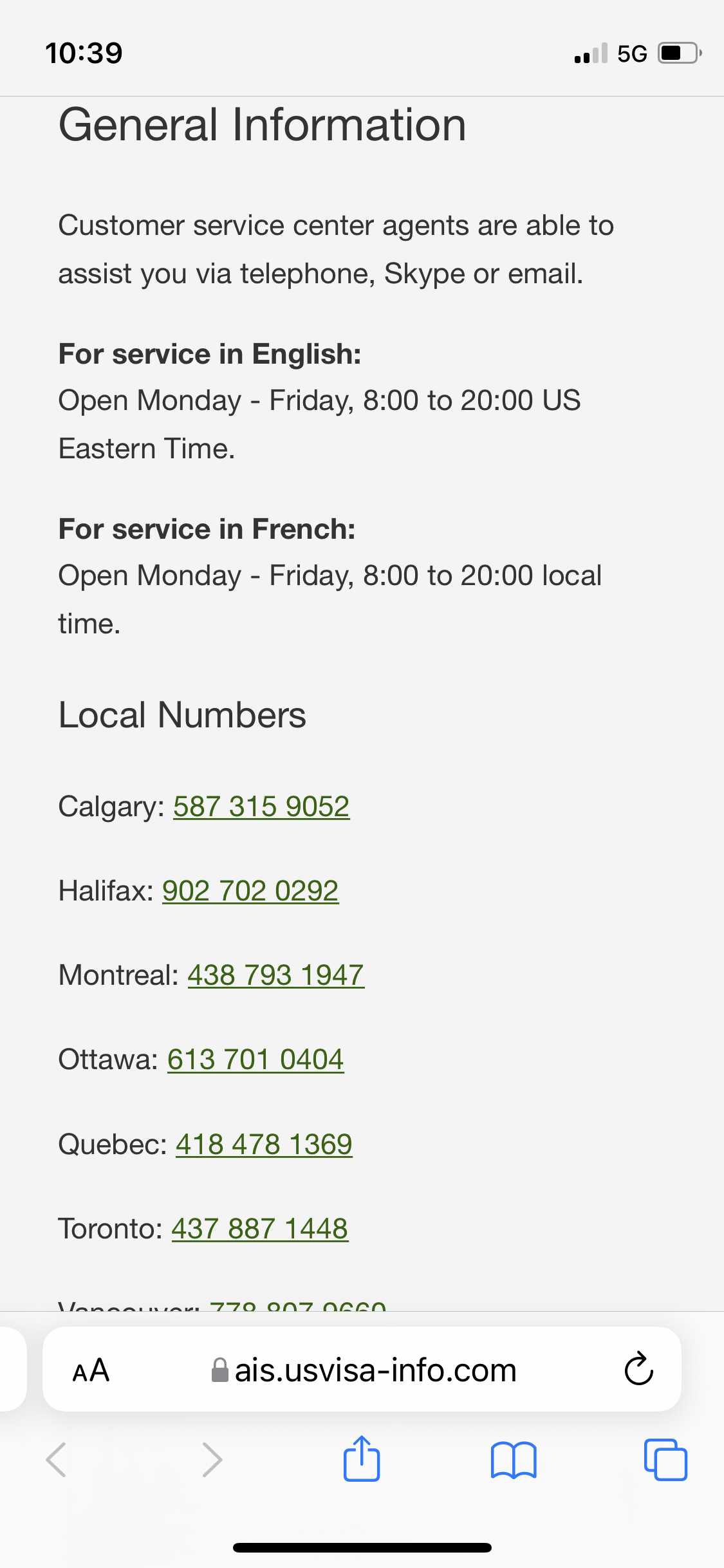Tap the ais.usvisa-info.com address bar
The height and width of the screenshot is (1568, 724).
click(x=364, y=1370)
